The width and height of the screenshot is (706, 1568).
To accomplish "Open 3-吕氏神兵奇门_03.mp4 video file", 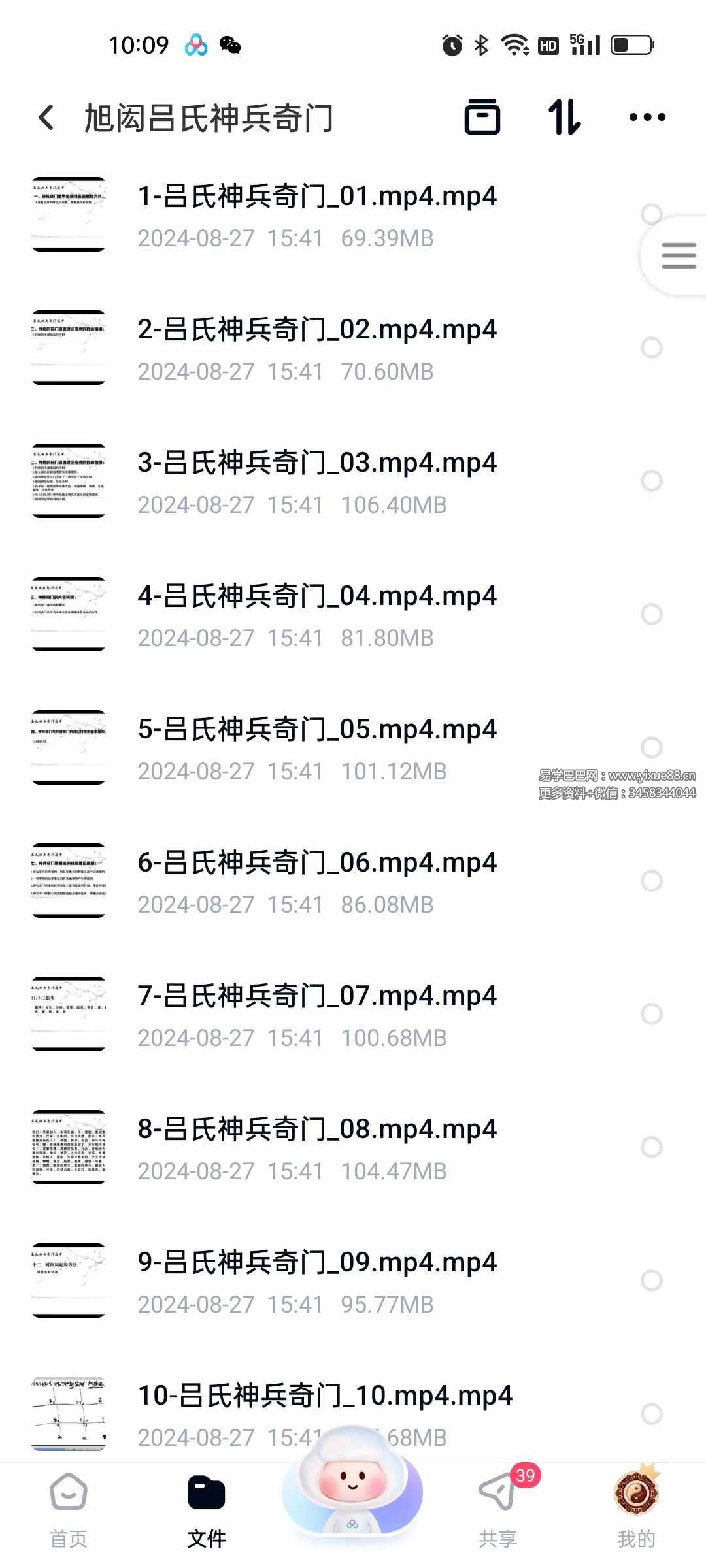I will click(316, 464).
